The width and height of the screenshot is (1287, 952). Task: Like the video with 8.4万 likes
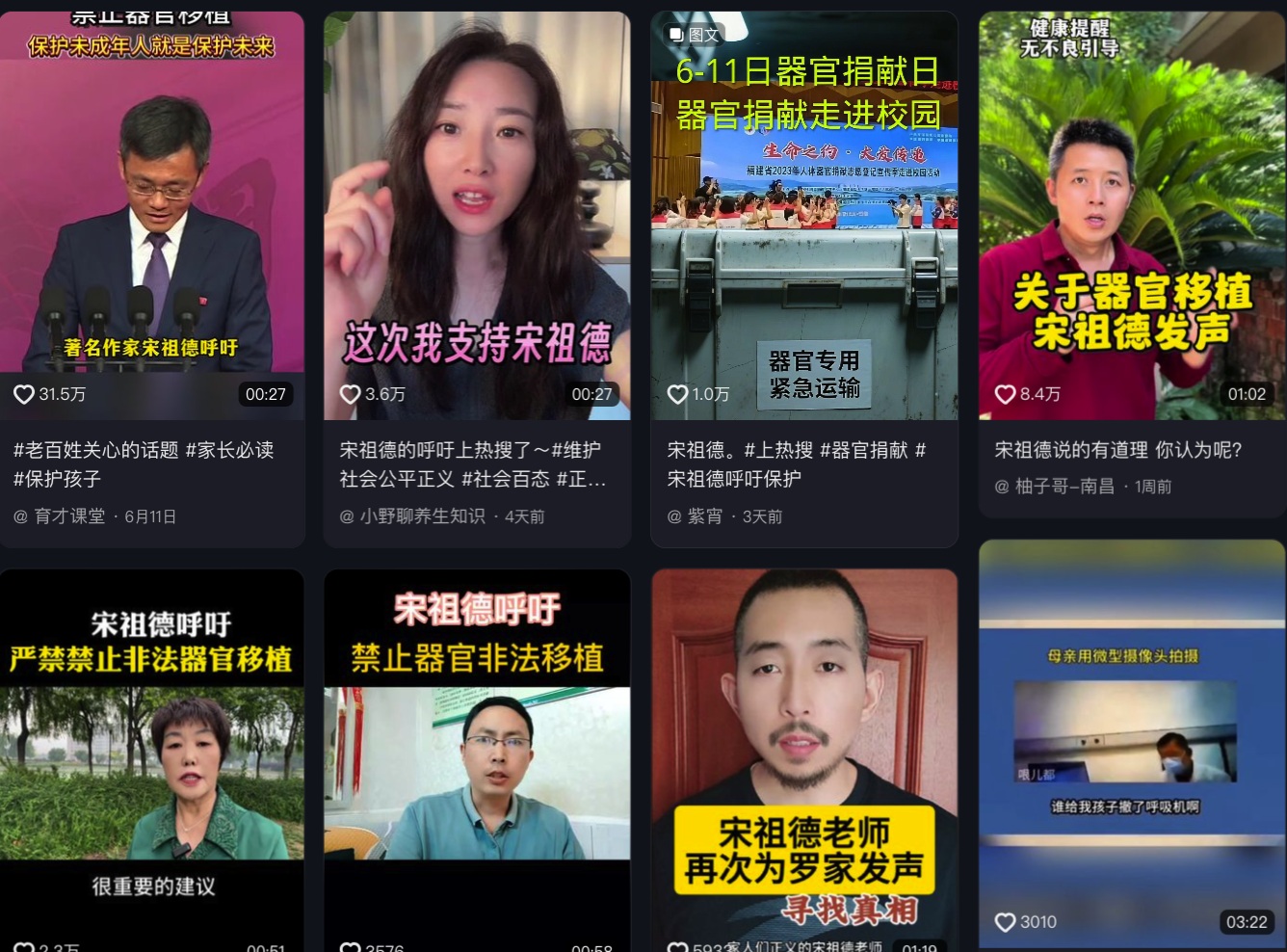click(1005, 394)
